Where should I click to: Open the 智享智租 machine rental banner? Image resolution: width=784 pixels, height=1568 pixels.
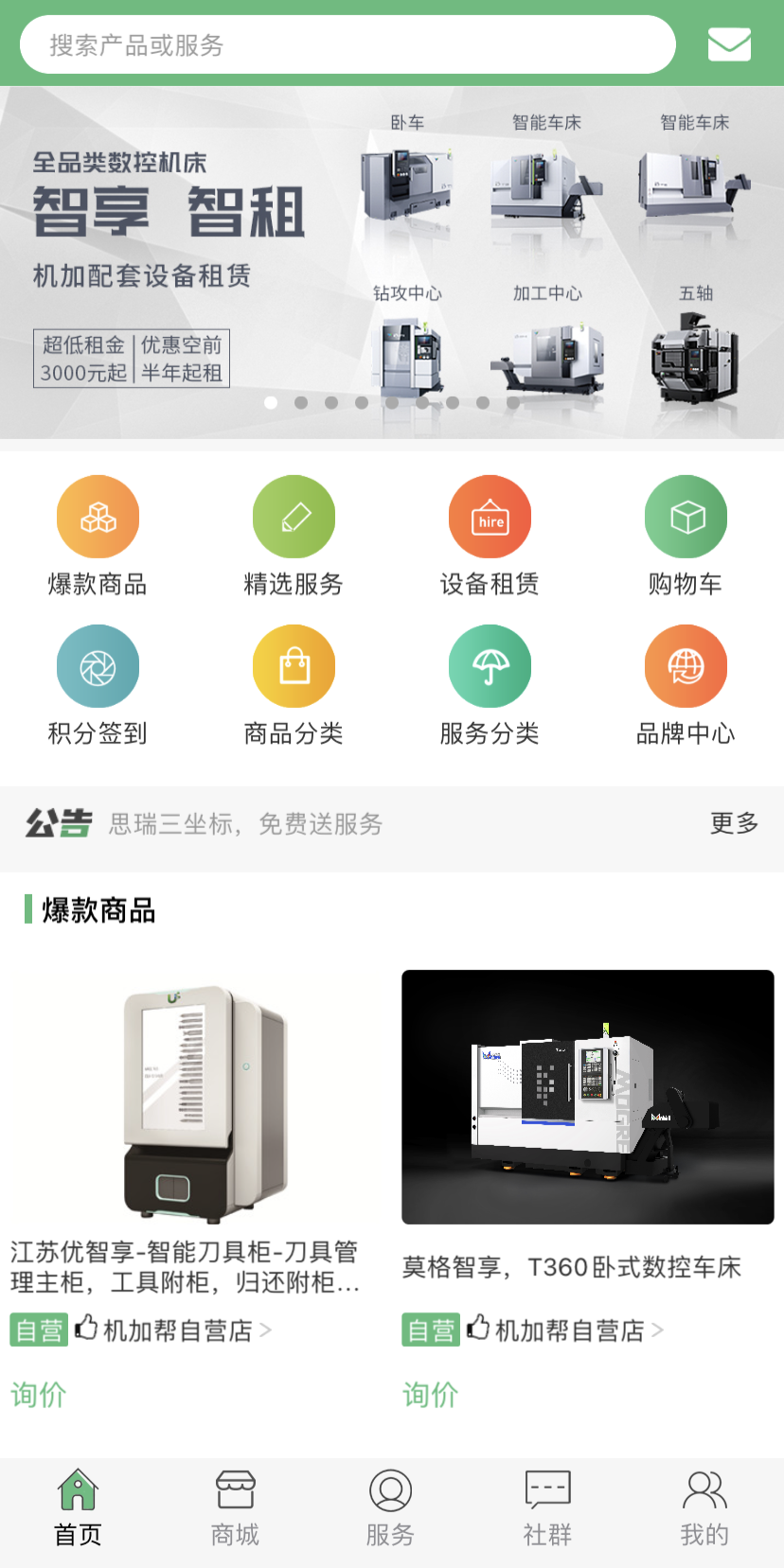[392, 262]
